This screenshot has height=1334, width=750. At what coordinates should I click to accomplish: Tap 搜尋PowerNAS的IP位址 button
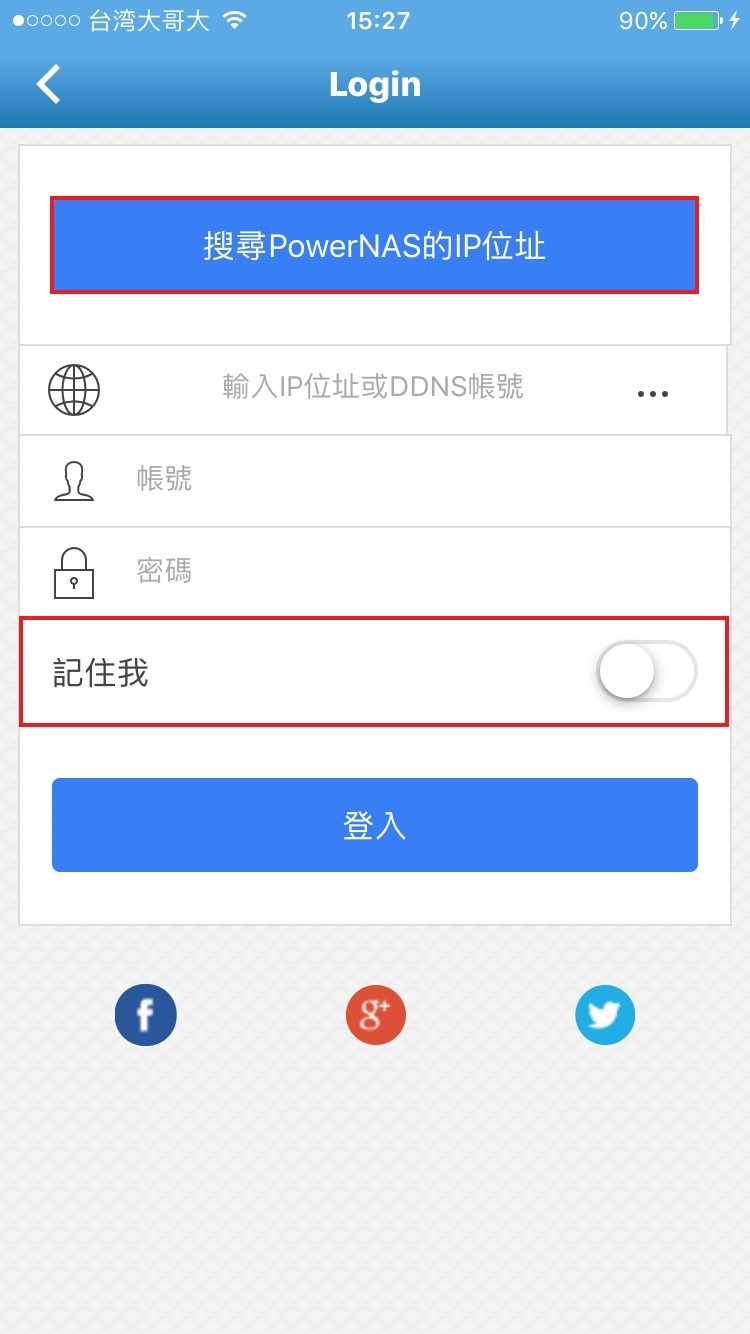pos(374,245)
